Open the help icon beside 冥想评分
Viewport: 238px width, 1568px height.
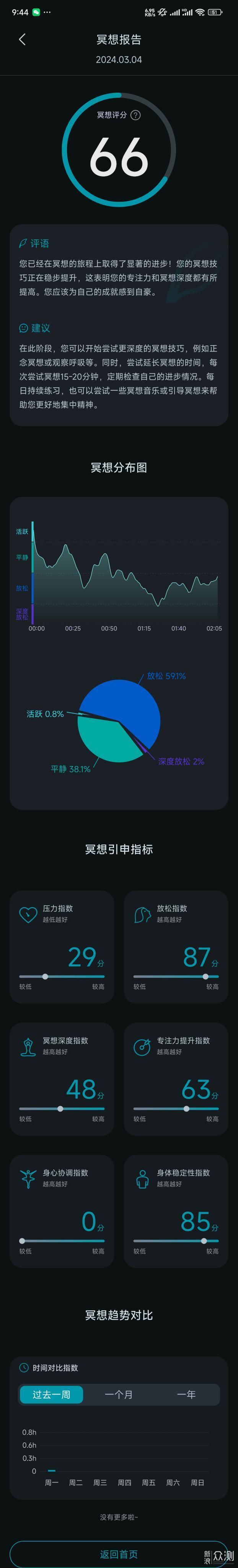click(x=136, y=115)
